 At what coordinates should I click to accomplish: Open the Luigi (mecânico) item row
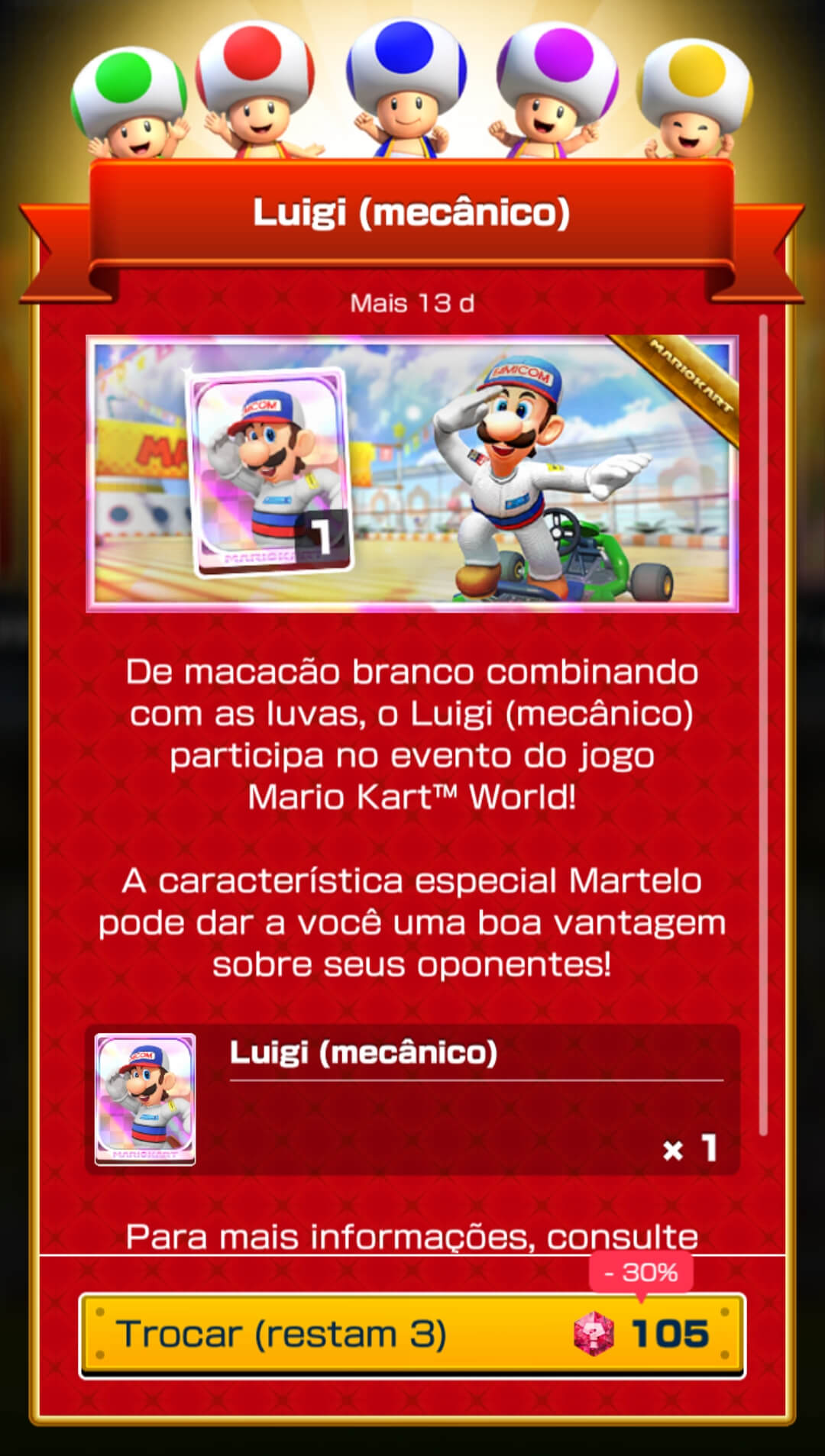coord(412,1099)
